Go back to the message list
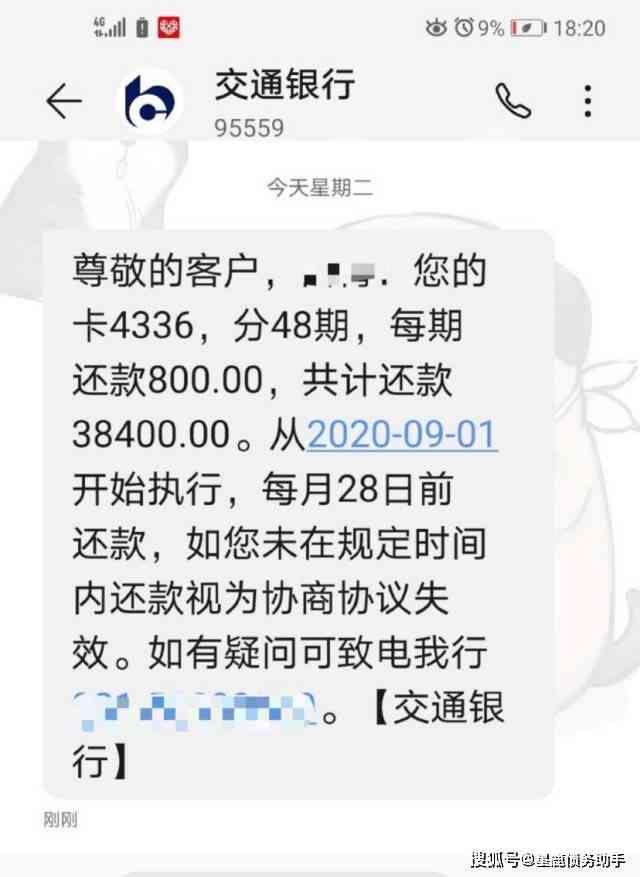Image resolution: width=640 pixels, height=877 pixels. (x=63, y=102)
